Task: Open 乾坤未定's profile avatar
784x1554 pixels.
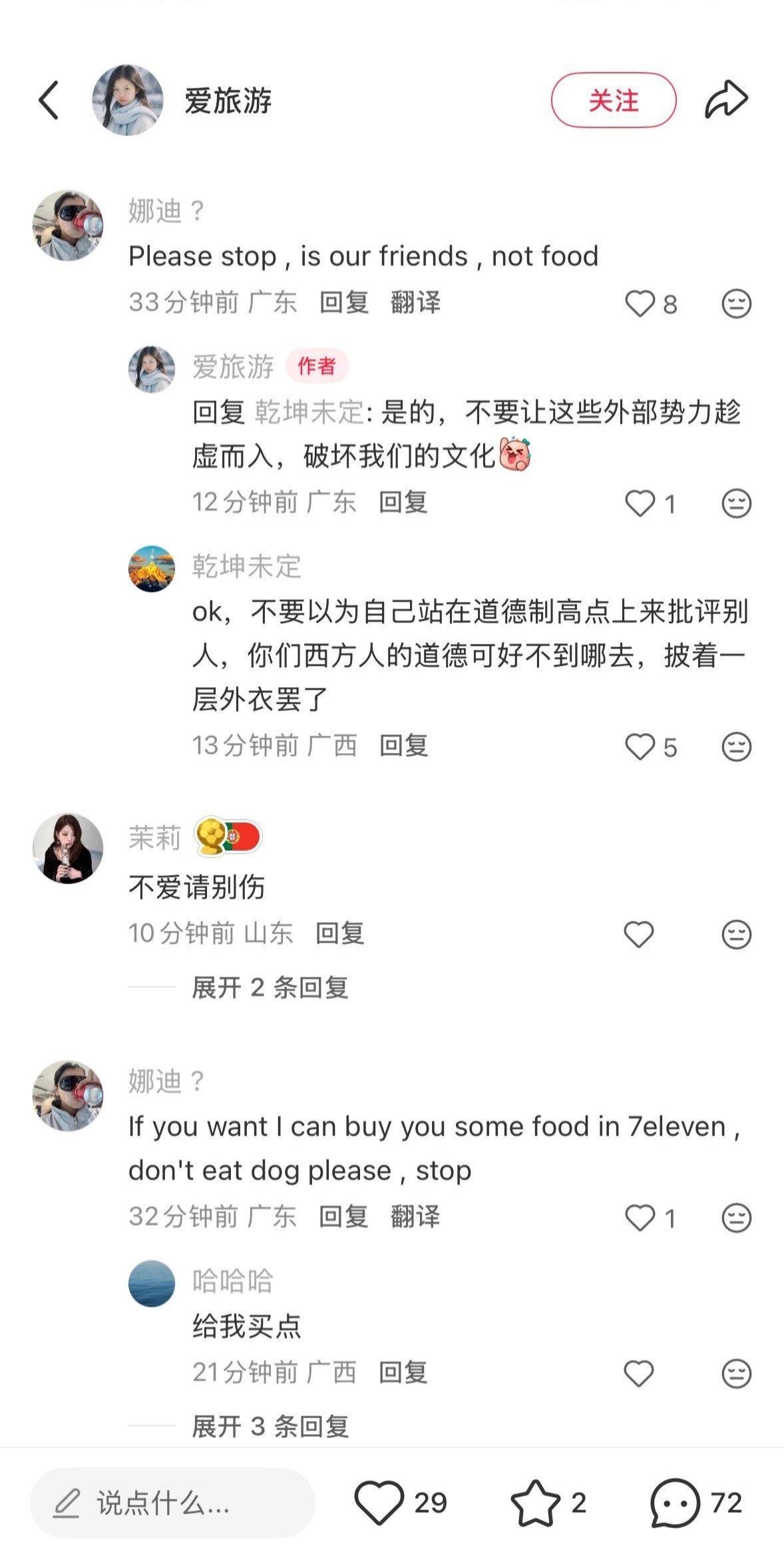Action: (151, 569)
